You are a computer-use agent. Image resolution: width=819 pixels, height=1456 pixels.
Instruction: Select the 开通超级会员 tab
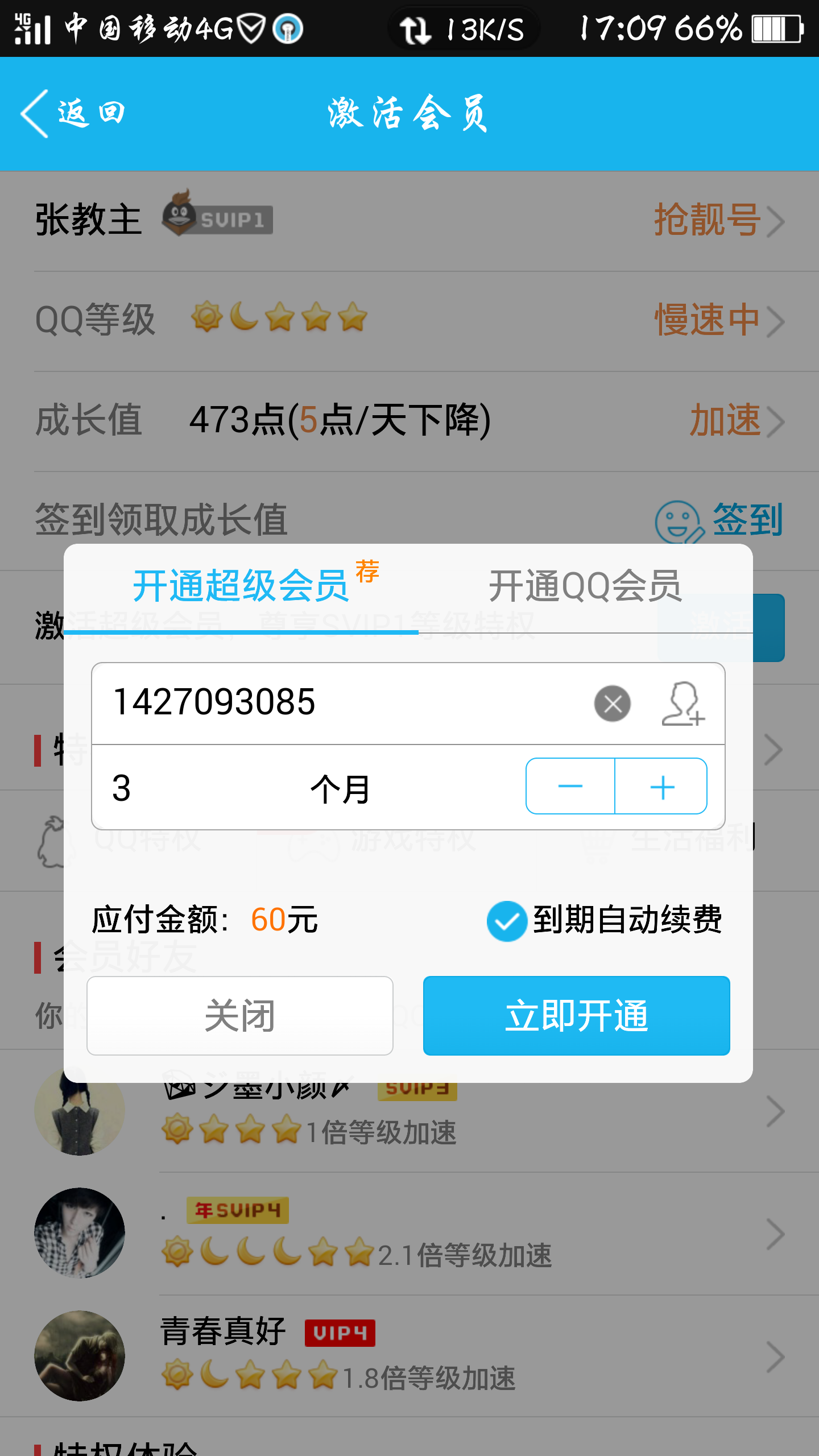click(x=241, y=587)
